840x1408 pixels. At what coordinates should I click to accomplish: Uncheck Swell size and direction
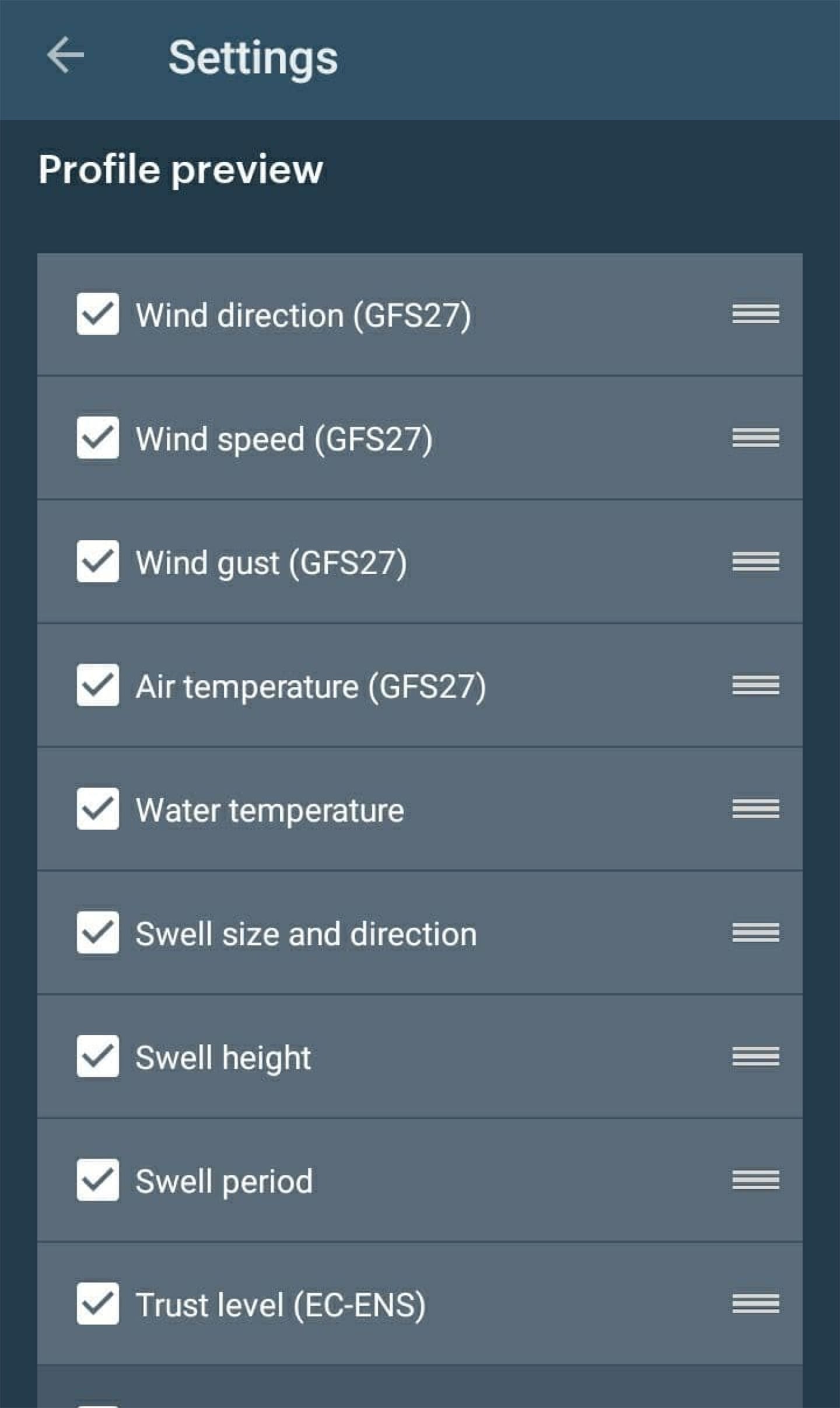pos(97,932)
